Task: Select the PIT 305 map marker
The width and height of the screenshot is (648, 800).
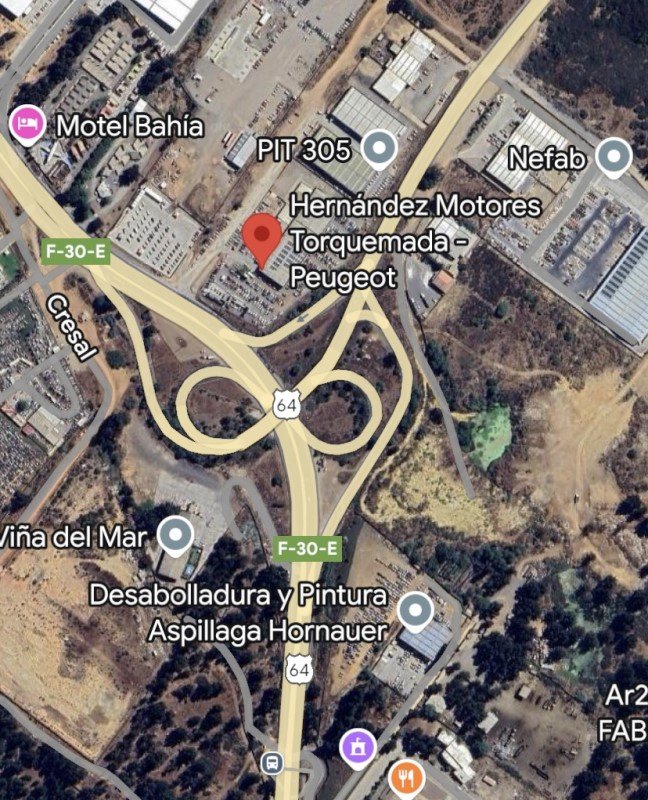Action: 379,151
